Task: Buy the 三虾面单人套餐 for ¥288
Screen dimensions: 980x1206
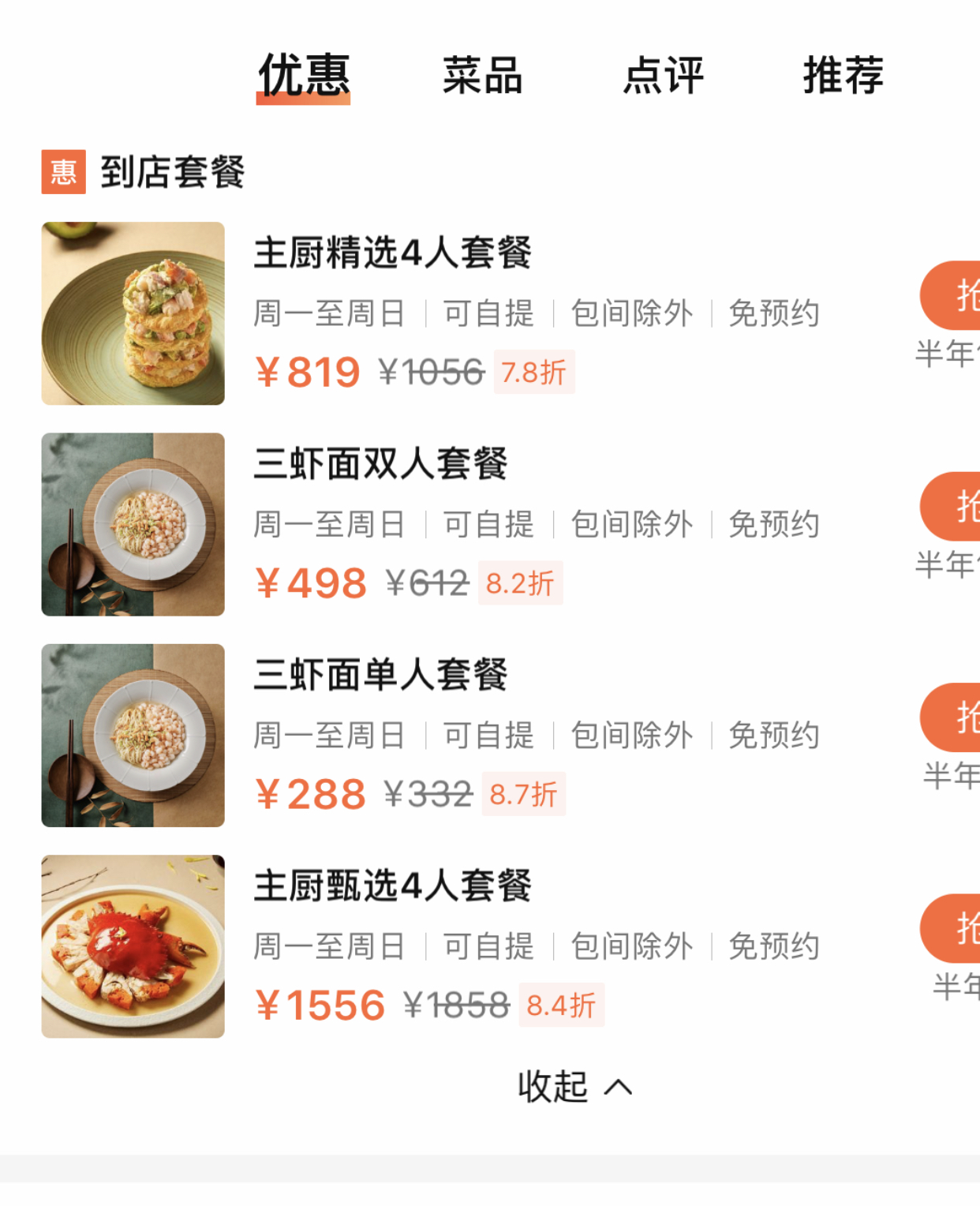Action: click(953, 717)
